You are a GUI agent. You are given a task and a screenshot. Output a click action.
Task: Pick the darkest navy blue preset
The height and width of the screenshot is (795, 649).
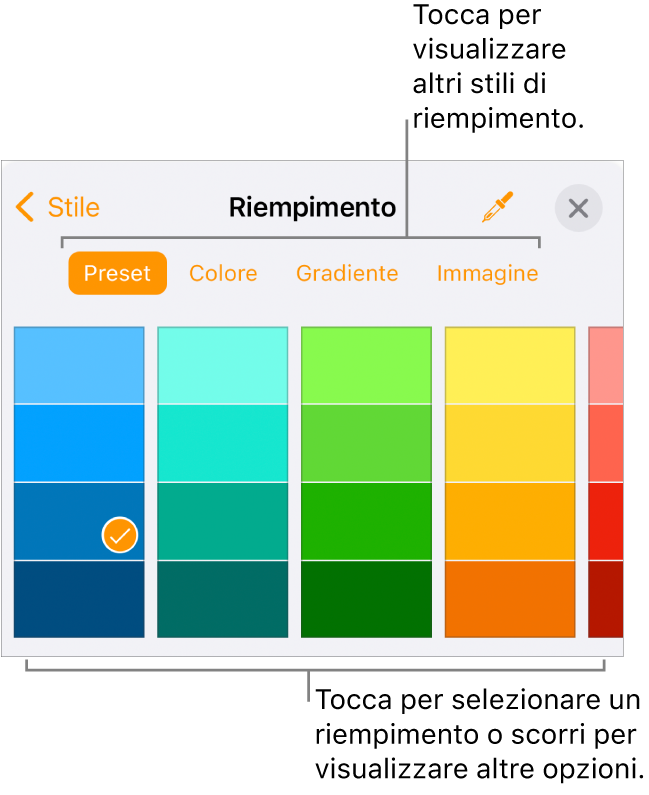point(79,599)
